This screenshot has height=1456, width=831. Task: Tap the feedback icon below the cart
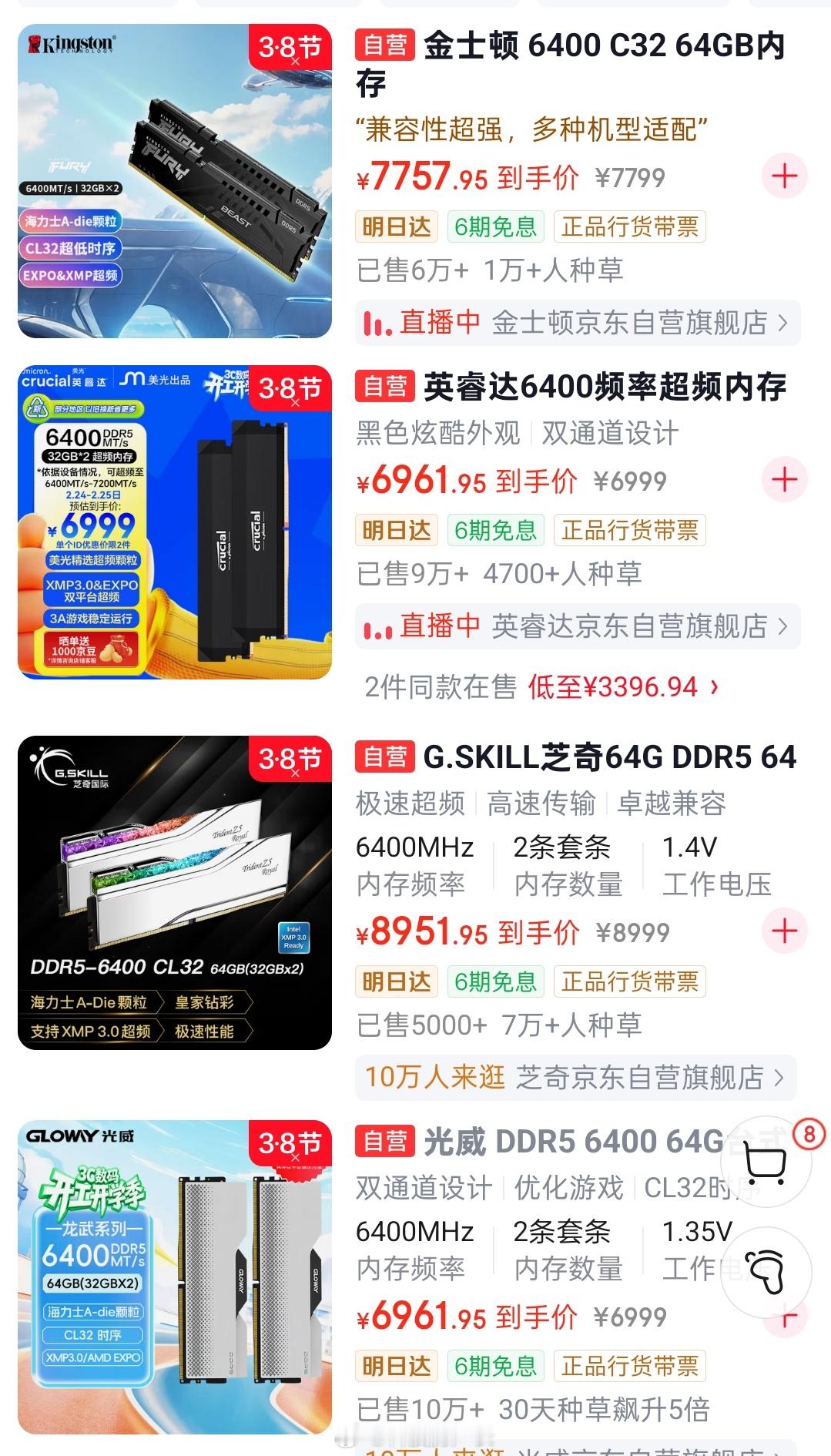coord(766,1273)
